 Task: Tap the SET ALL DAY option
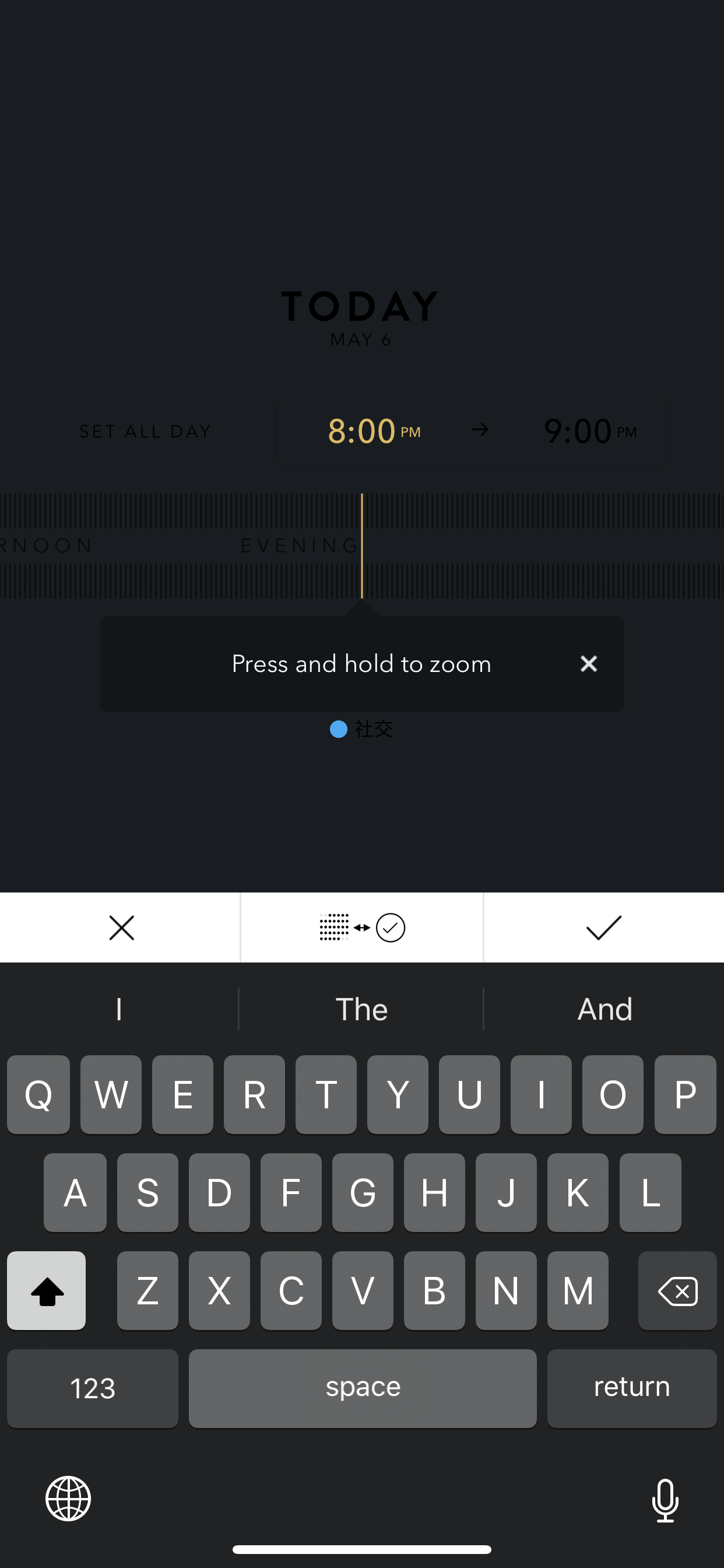(x=145, y=432)
